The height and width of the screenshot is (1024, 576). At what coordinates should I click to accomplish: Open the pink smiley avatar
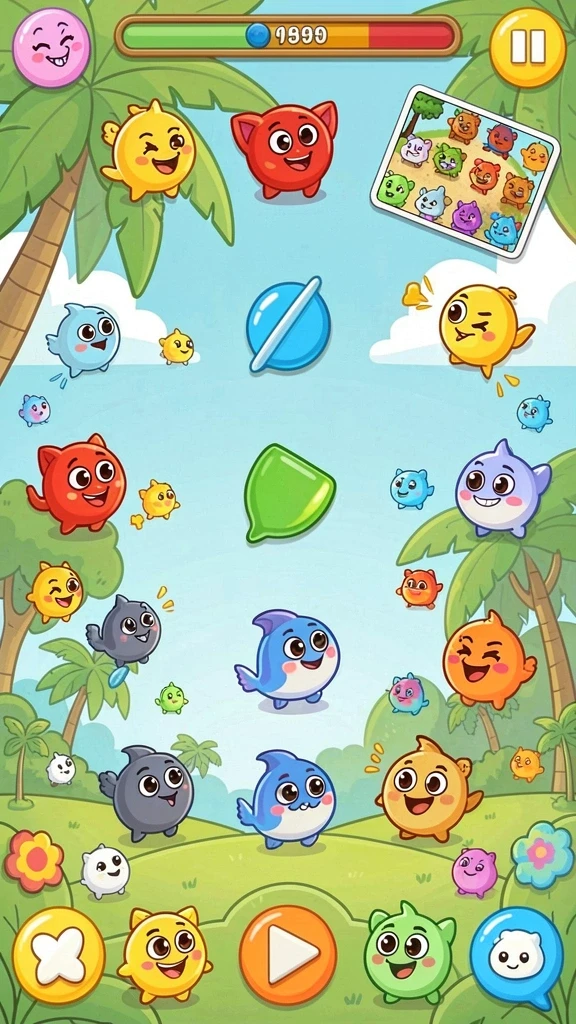(52, 47)
